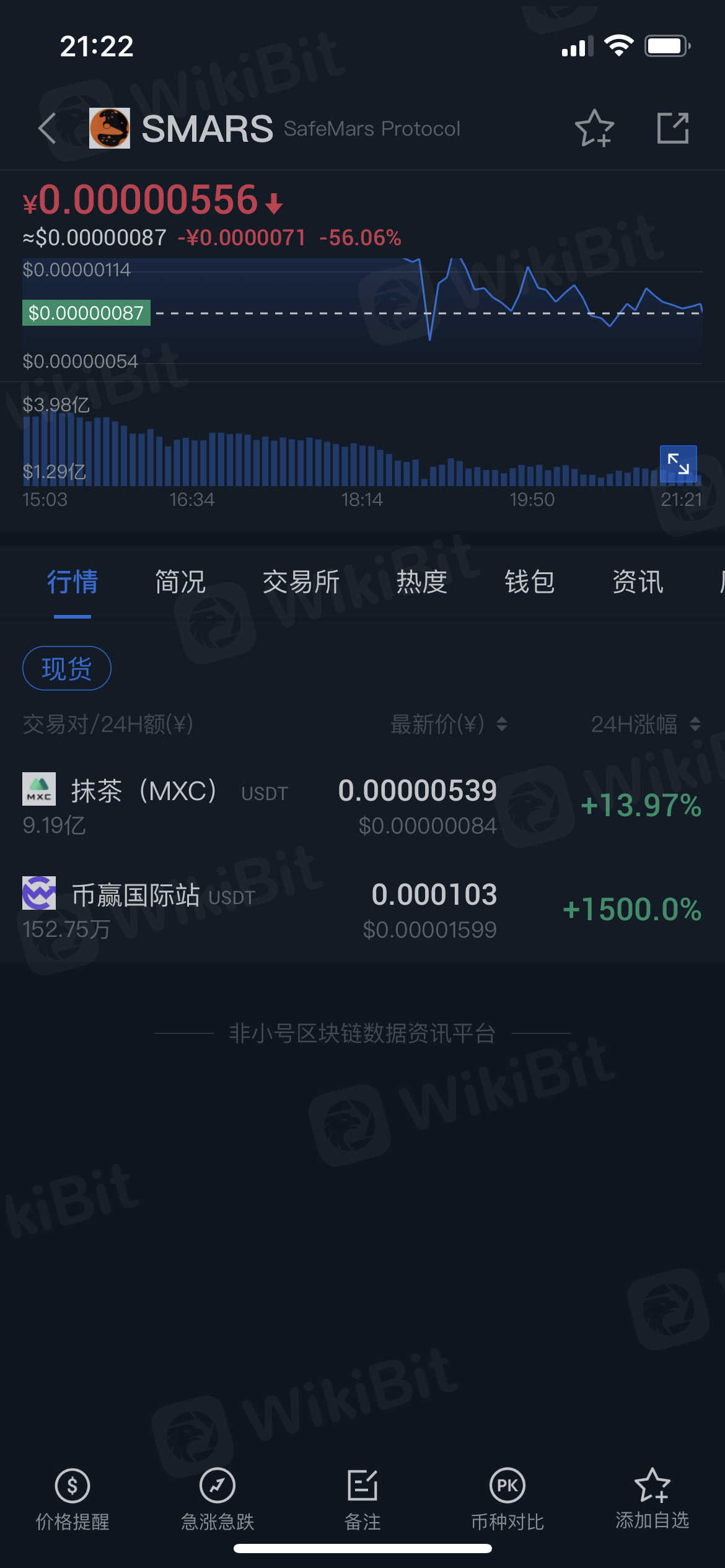Open the 资讯 tab
This screenshot has height=1568, width=725.
pos(638,582)
